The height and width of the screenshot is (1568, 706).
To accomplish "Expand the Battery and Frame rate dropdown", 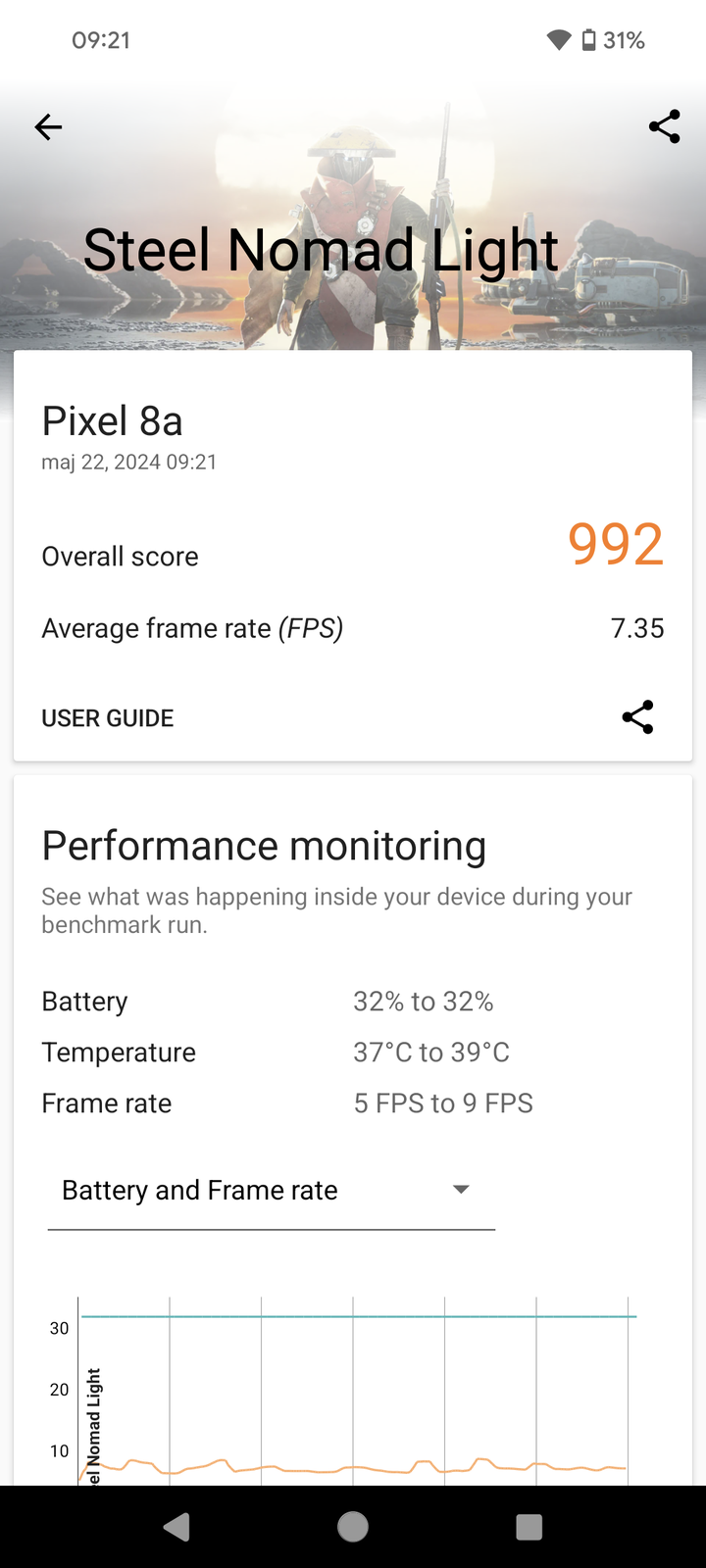I will 271,1190.
